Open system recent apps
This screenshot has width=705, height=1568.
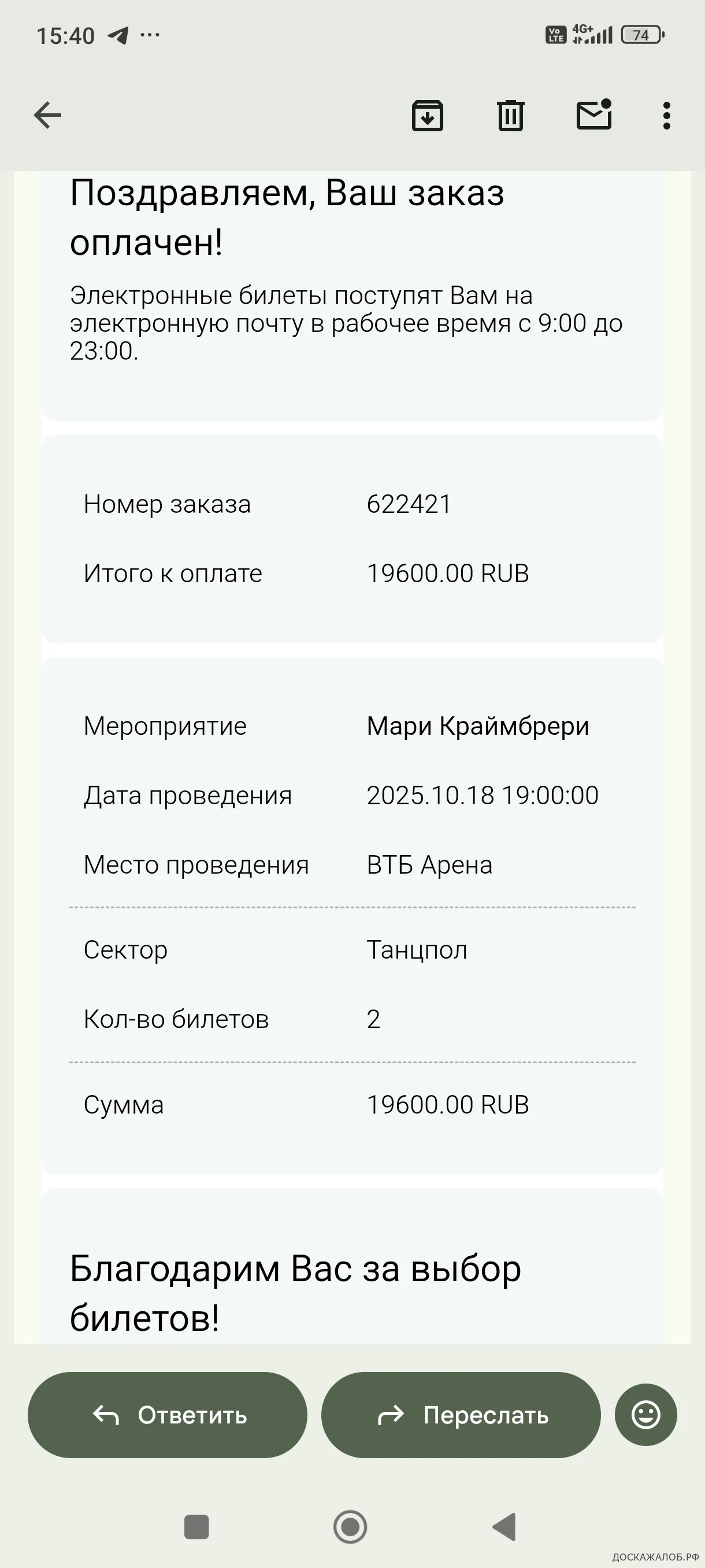[x=196, y=1526]
